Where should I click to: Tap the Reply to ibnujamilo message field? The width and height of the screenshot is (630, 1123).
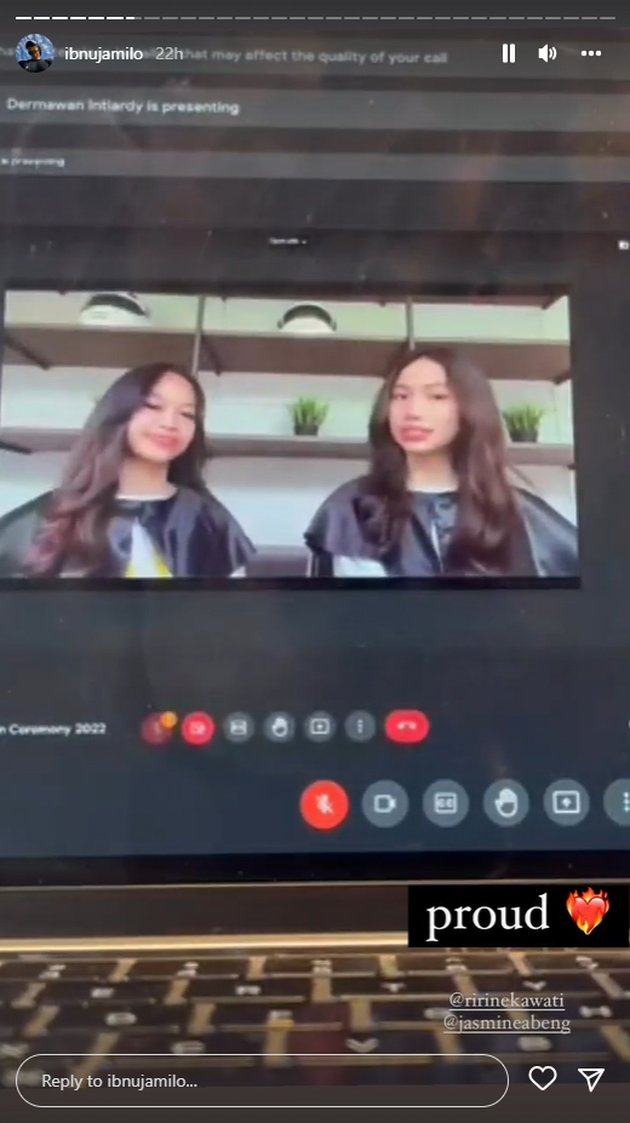[262, 1080]
